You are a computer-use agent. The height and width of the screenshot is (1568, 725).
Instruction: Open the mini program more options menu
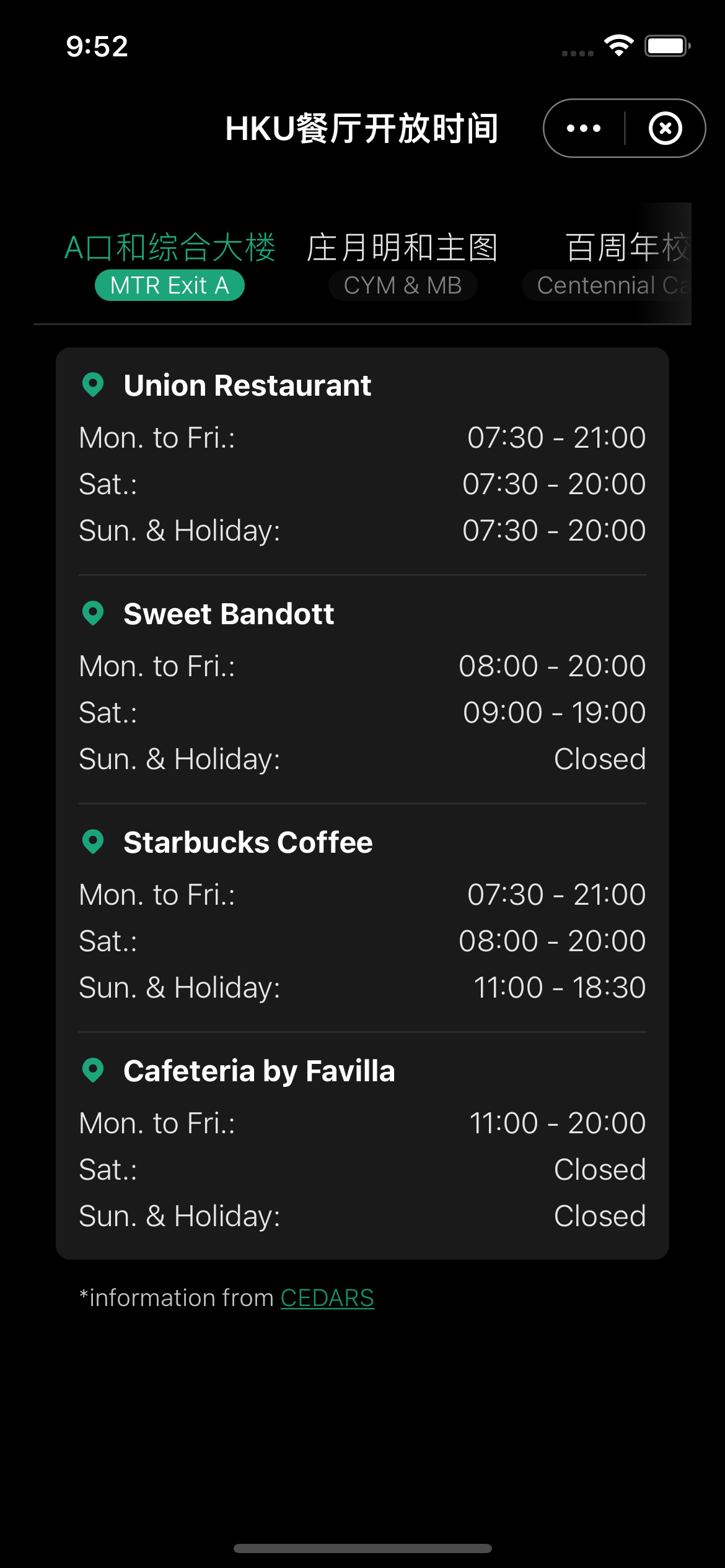583,128
